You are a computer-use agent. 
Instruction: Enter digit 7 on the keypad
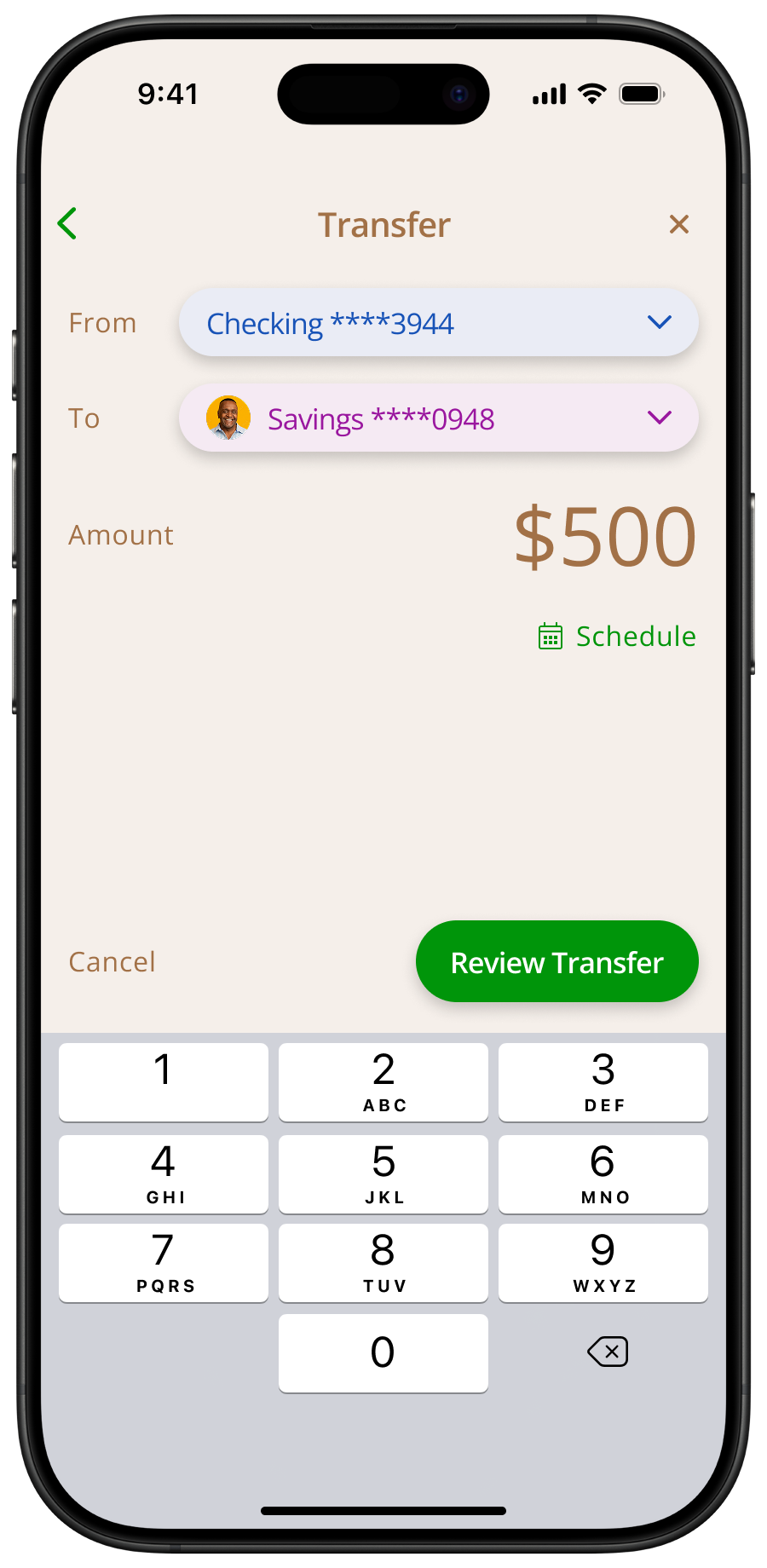164,1263
